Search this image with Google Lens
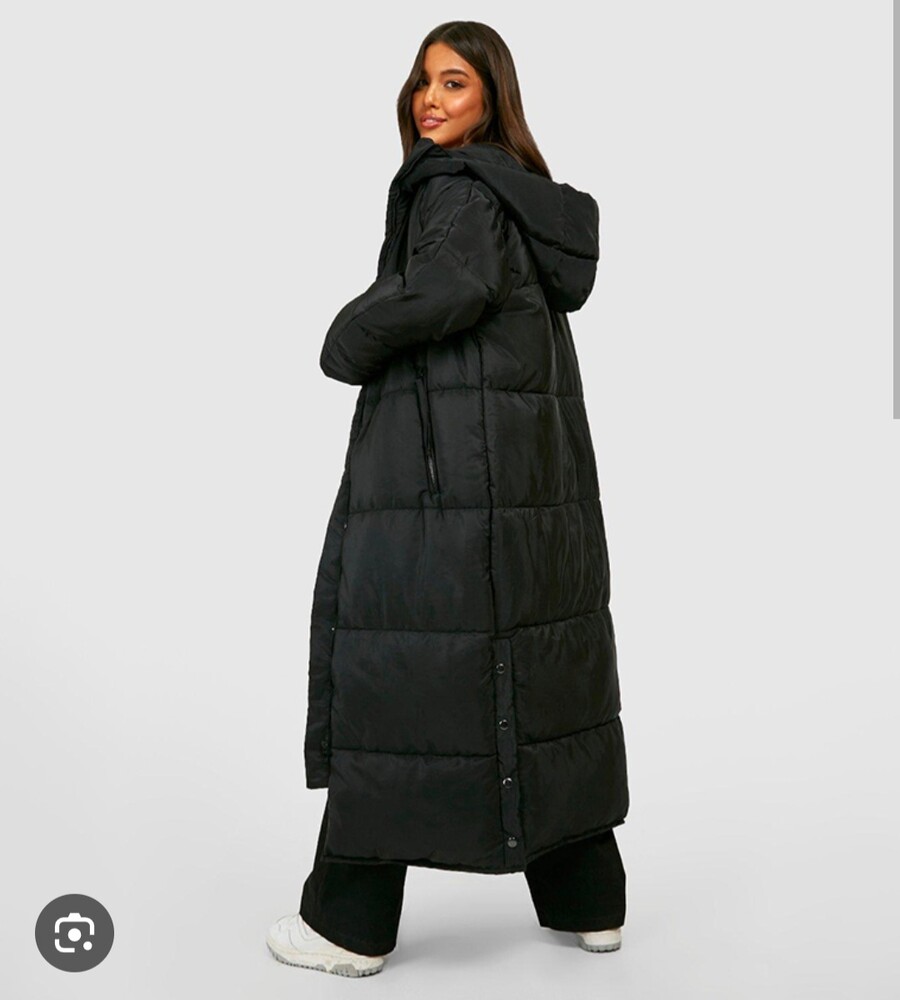 tap(74, 932)
